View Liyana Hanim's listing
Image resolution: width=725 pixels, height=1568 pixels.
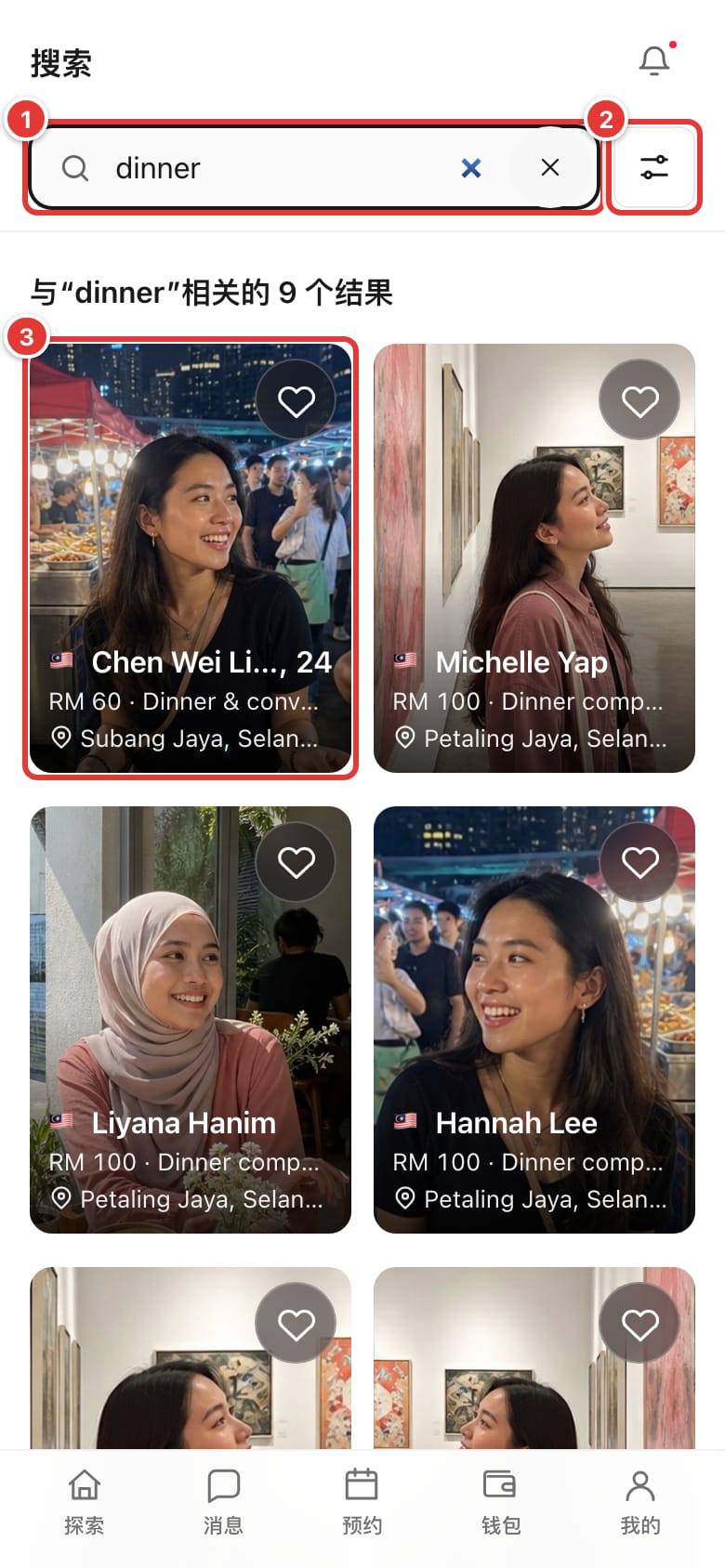tap(191, 1020)
